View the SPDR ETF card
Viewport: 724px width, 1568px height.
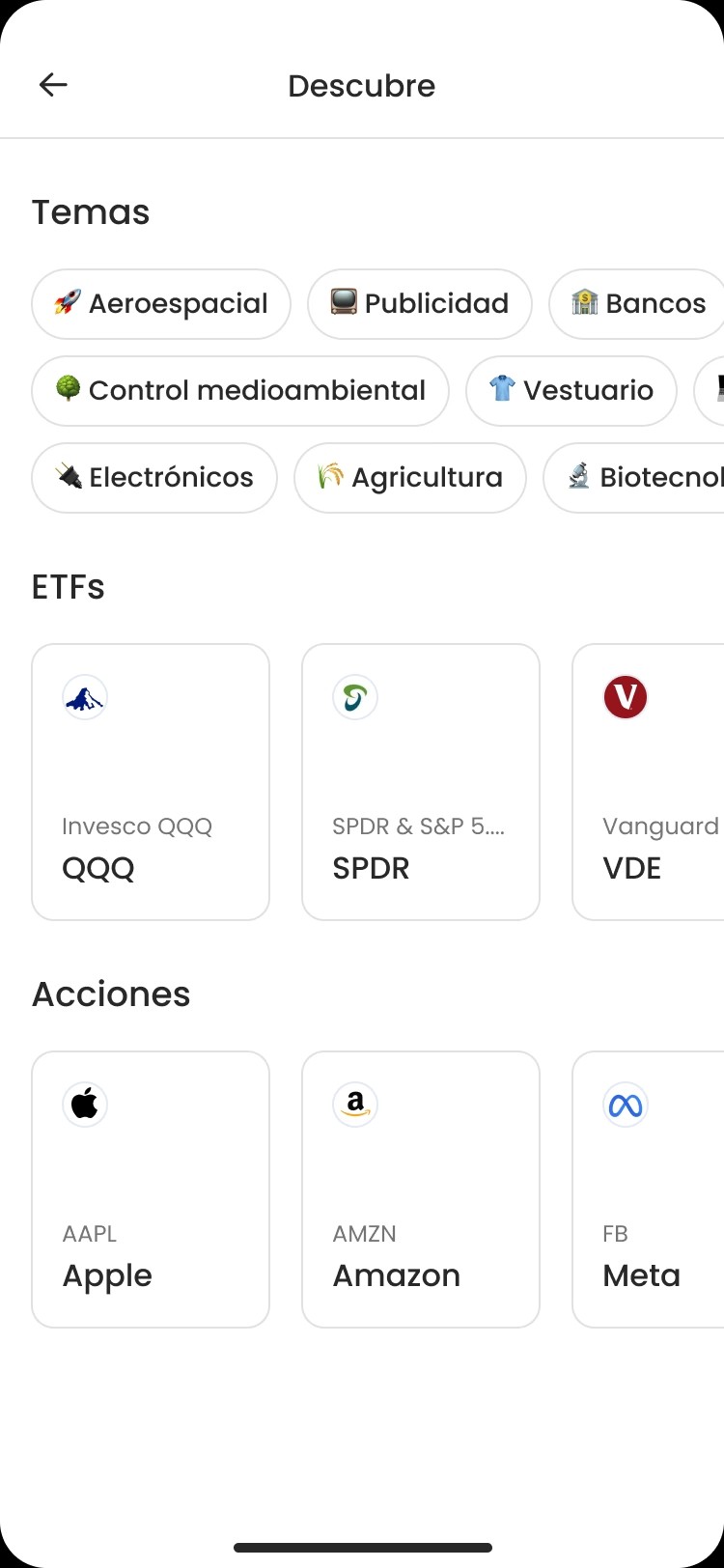tap(421, 782)
